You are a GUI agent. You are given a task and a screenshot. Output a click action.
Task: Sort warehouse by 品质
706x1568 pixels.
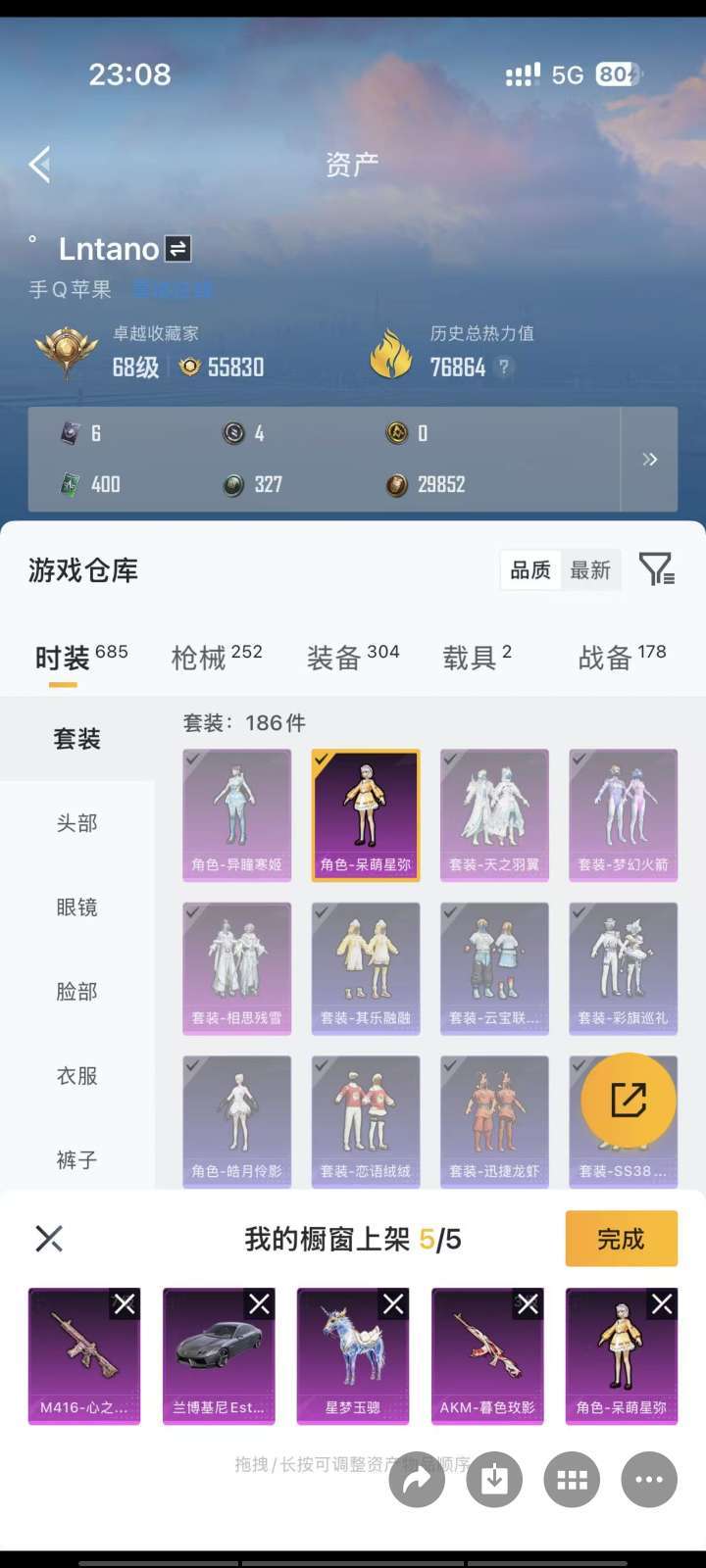530,569
